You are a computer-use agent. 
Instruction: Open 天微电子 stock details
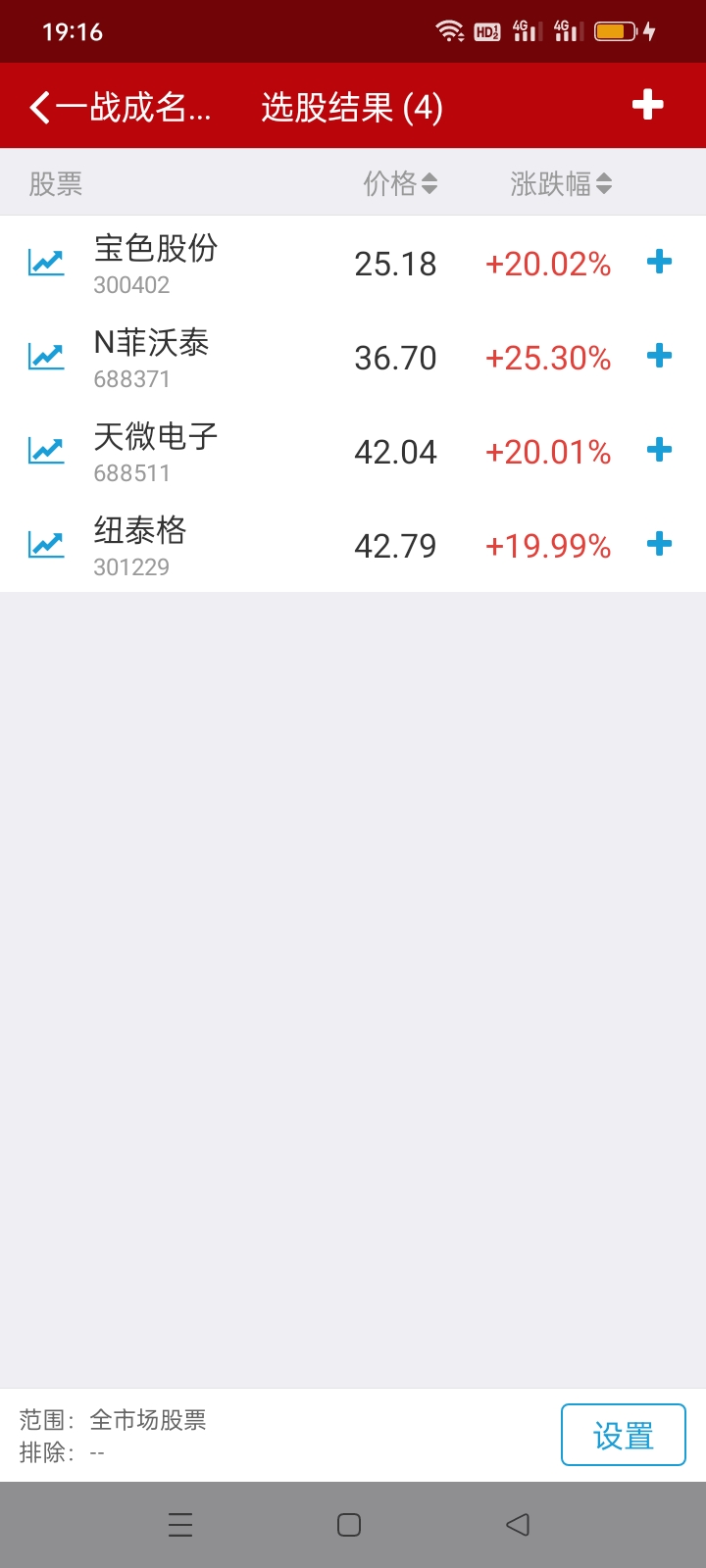(156, 451)
